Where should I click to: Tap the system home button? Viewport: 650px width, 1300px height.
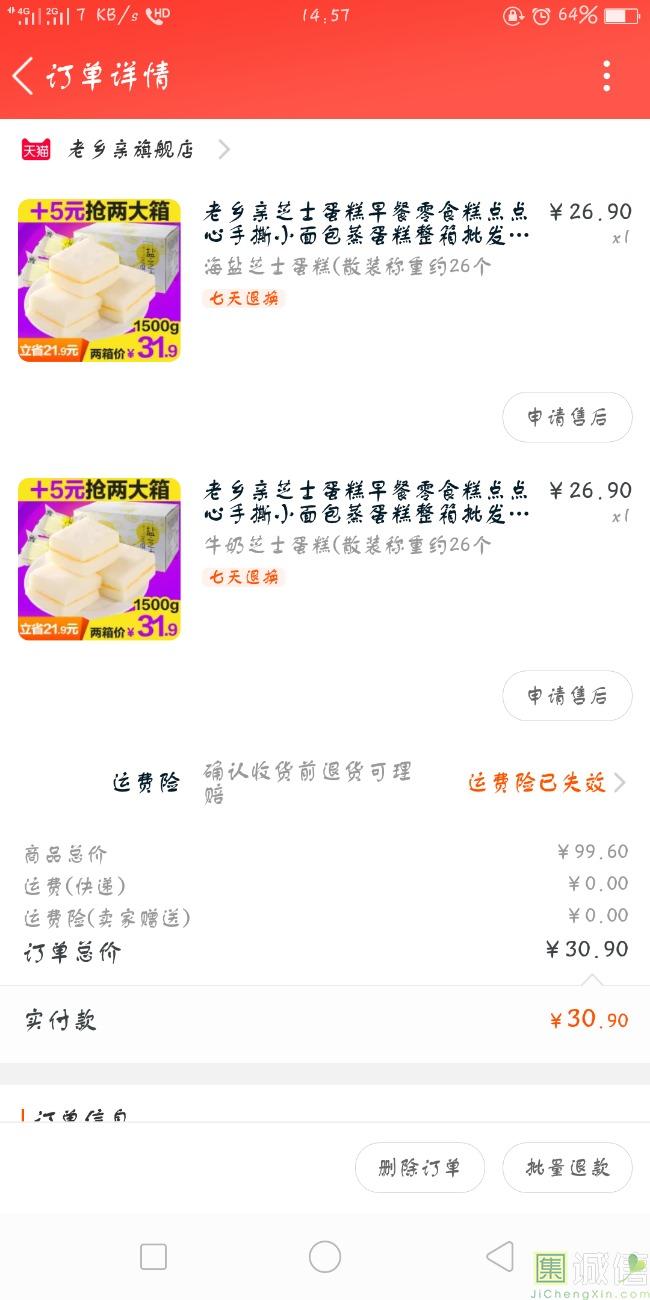tap(324, 1256)
